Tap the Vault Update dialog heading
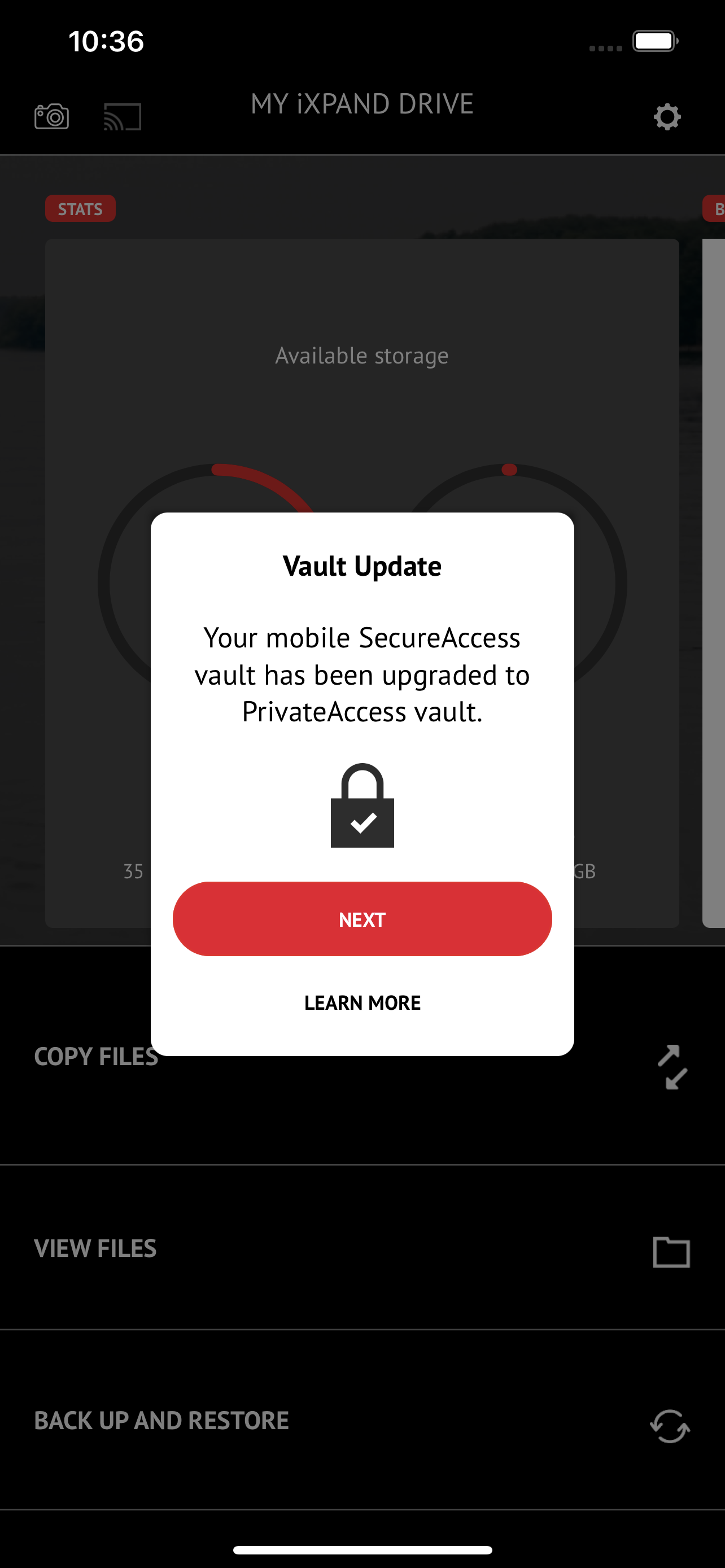 pos(361,565)
